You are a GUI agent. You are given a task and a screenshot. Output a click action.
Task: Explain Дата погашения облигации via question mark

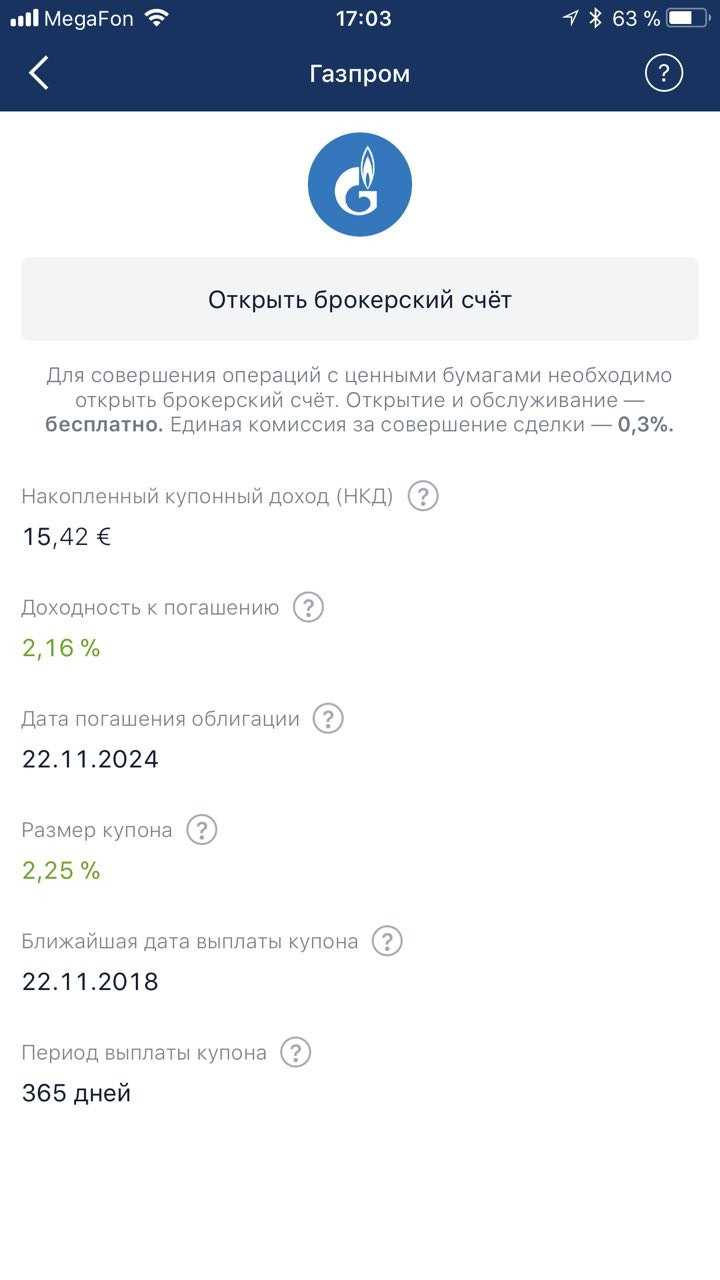[x=328, y=719]
